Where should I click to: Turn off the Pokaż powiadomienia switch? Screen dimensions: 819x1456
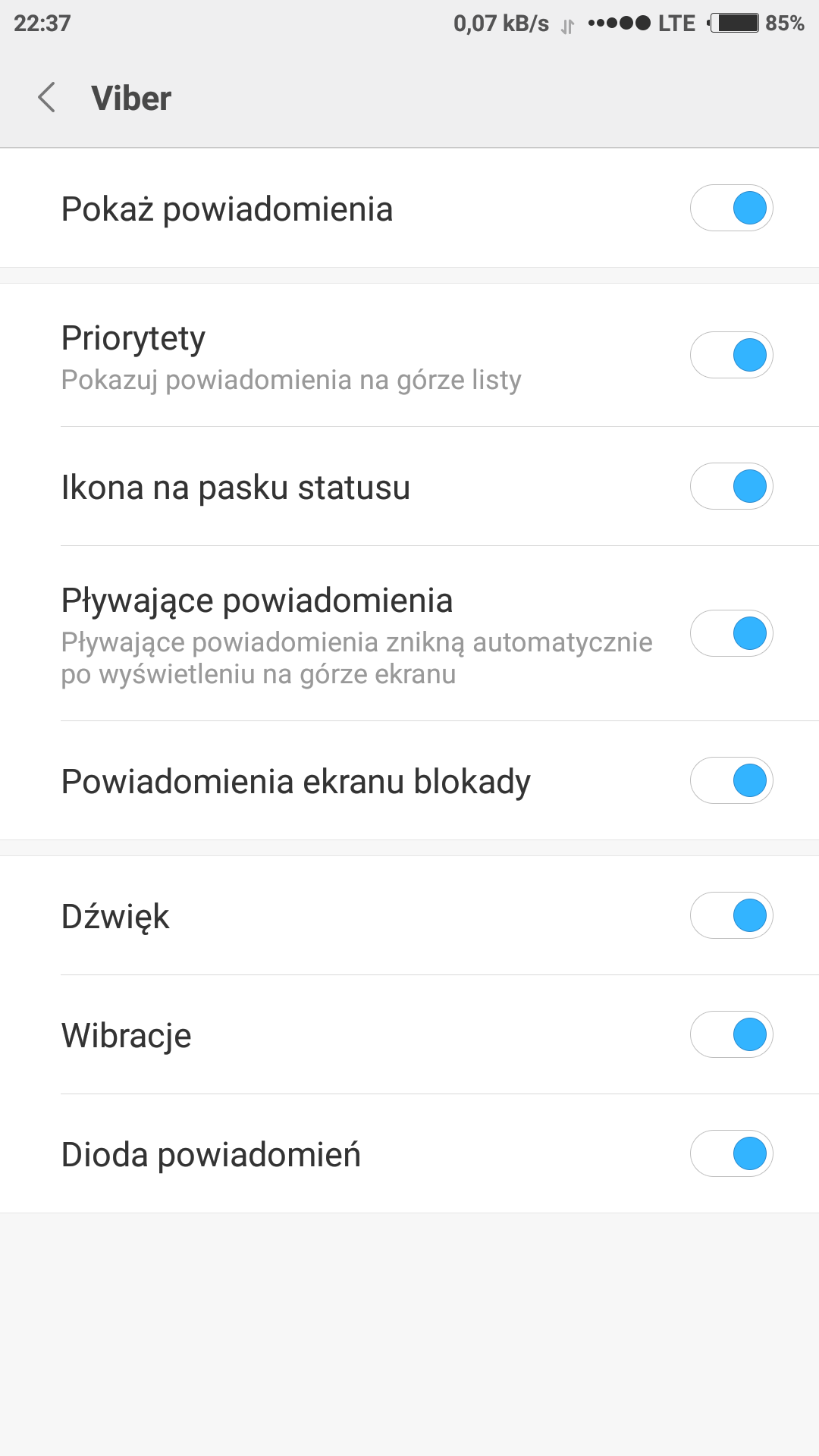pyautogui.click(x=731, y=208)
